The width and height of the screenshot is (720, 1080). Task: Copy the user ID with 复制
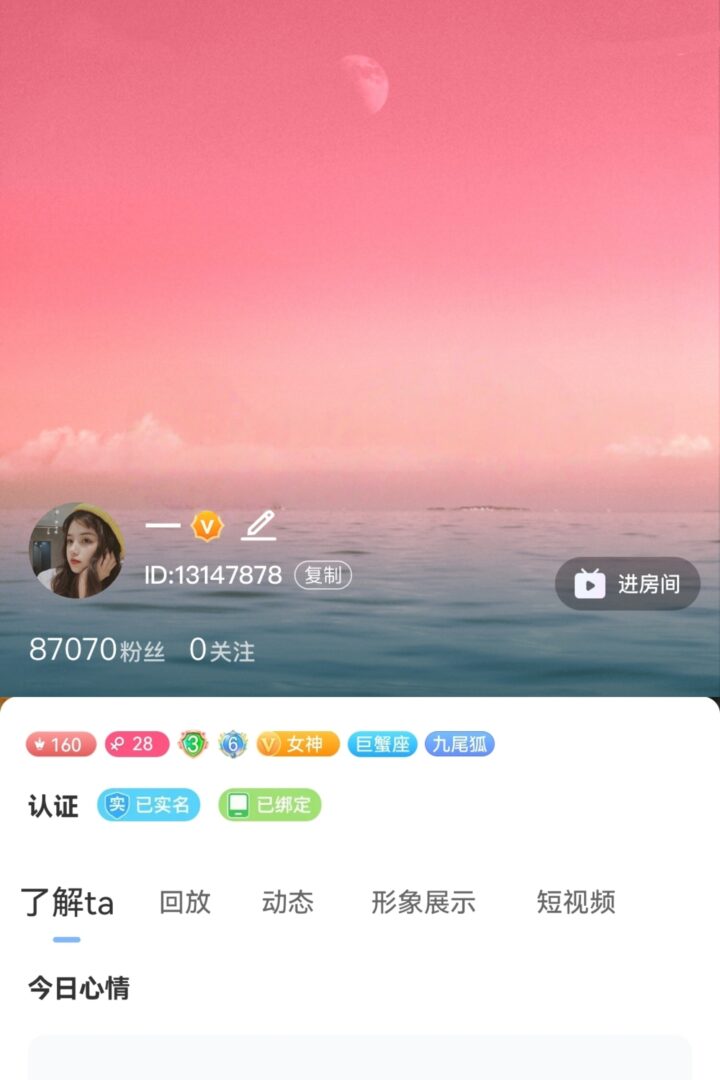(322, 575)
